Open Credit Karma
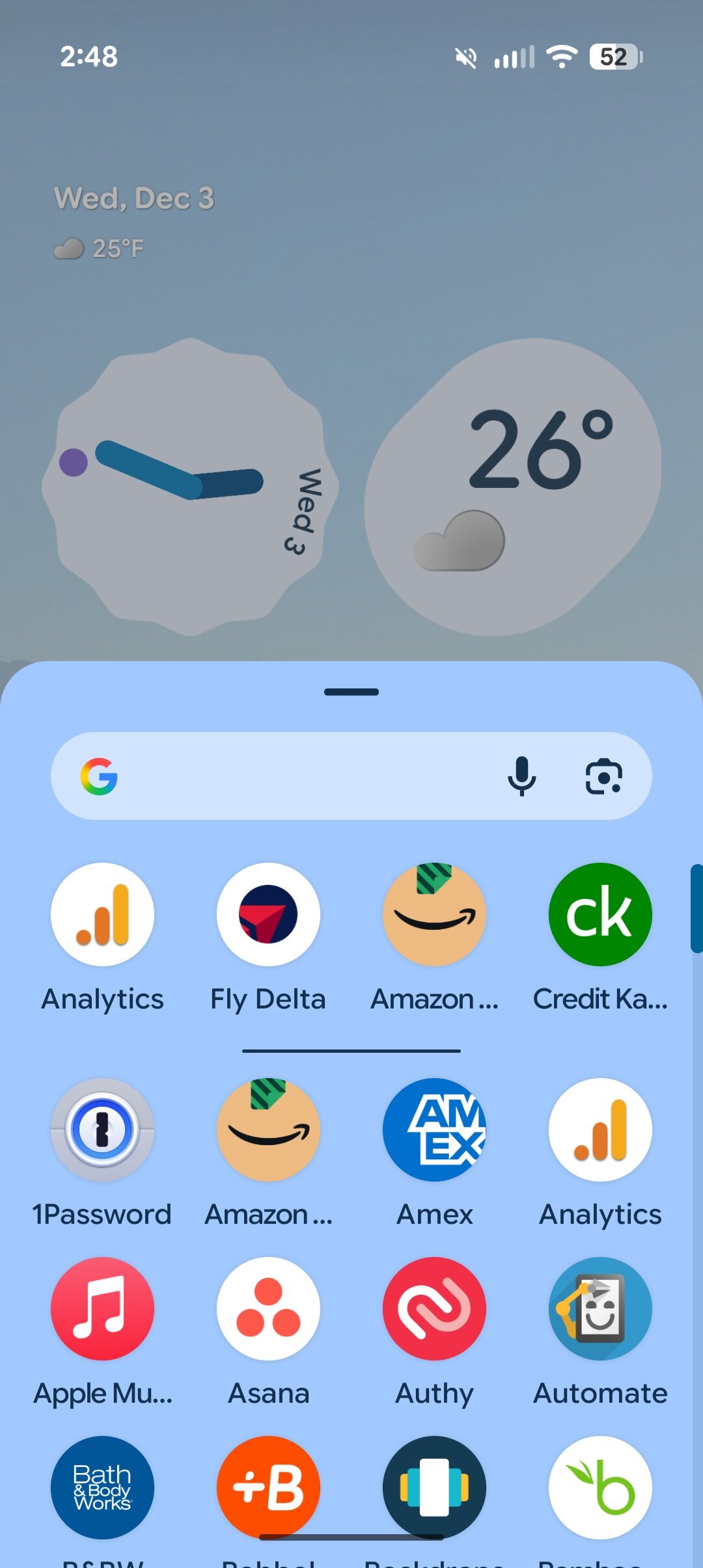 pos(600,915)
